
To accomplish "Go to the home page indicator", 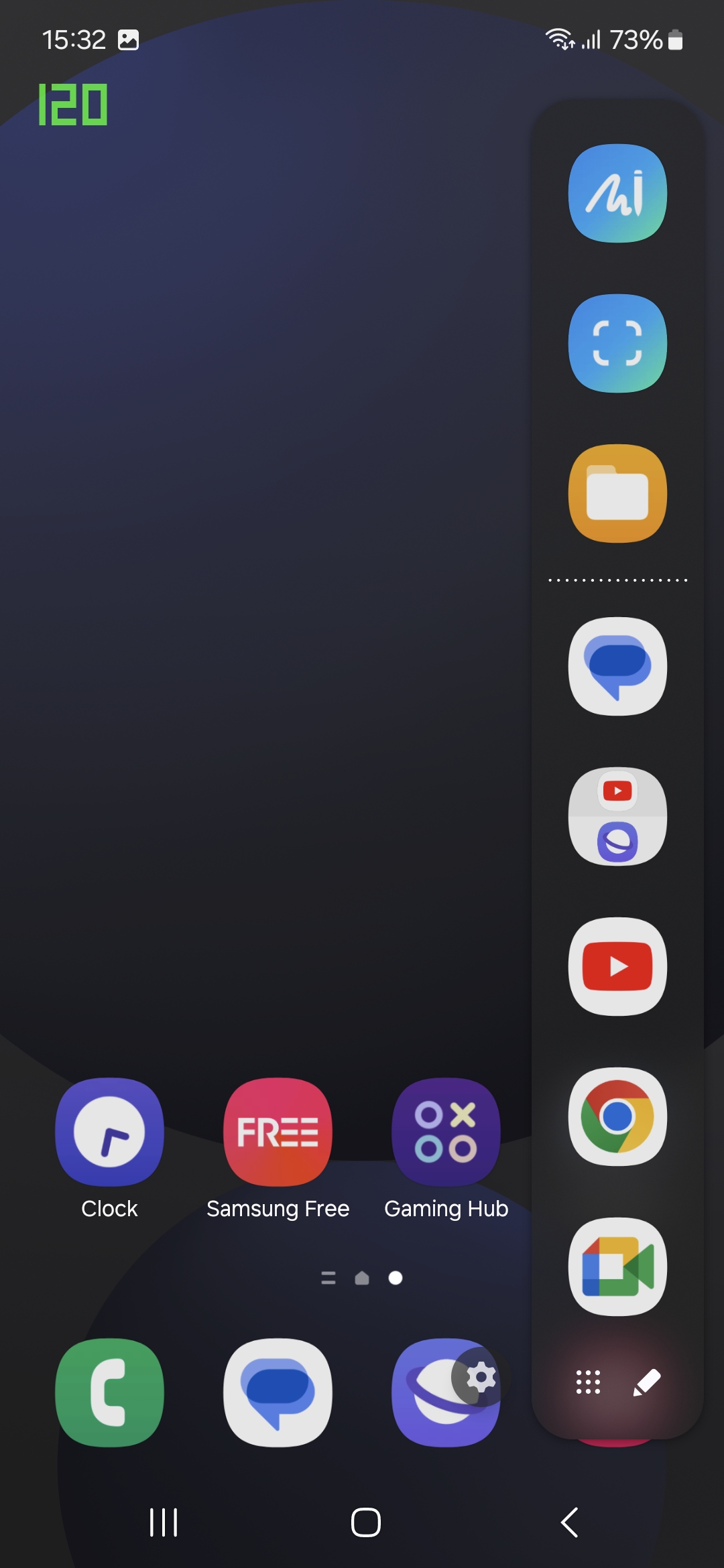I will click(362, 1279).
